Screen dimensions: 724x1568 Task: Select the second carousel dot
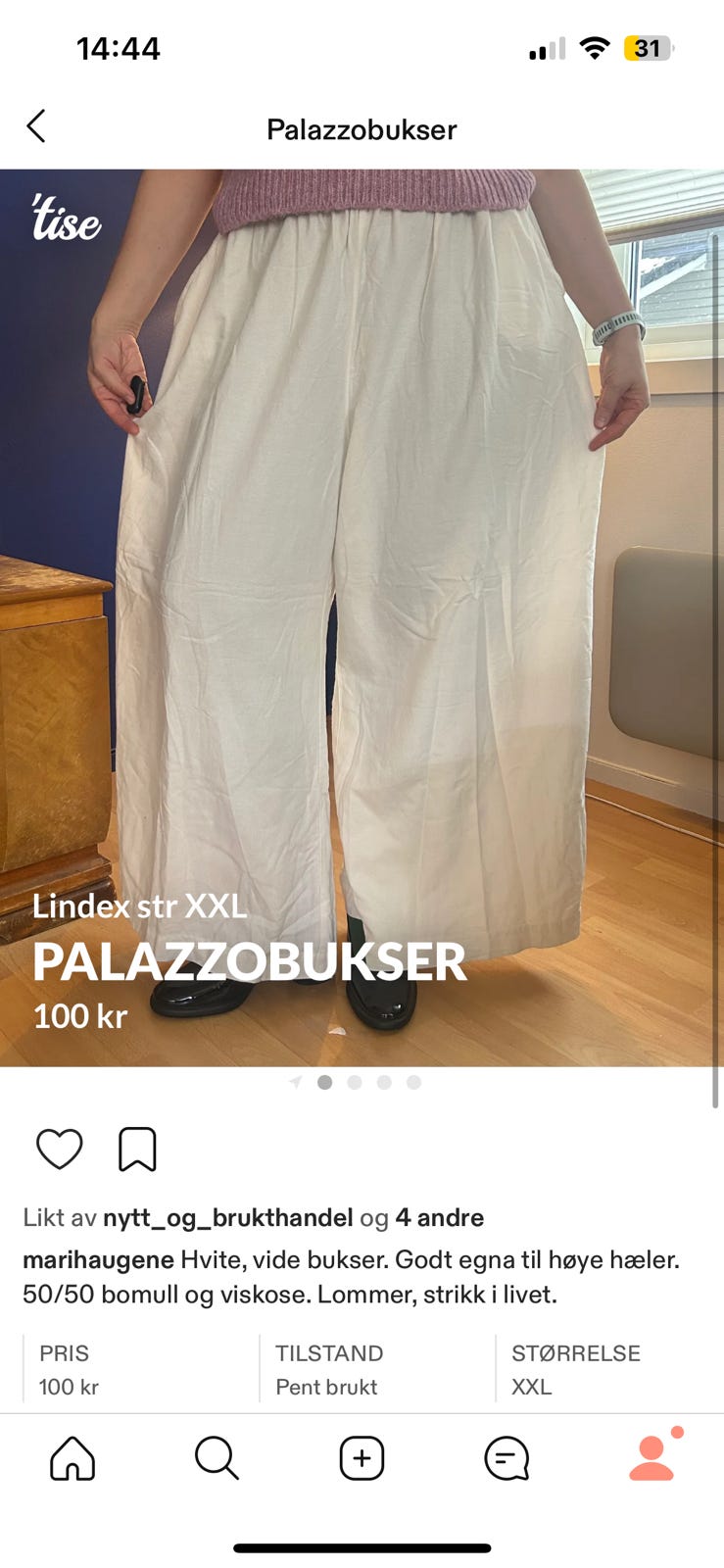353,1083
